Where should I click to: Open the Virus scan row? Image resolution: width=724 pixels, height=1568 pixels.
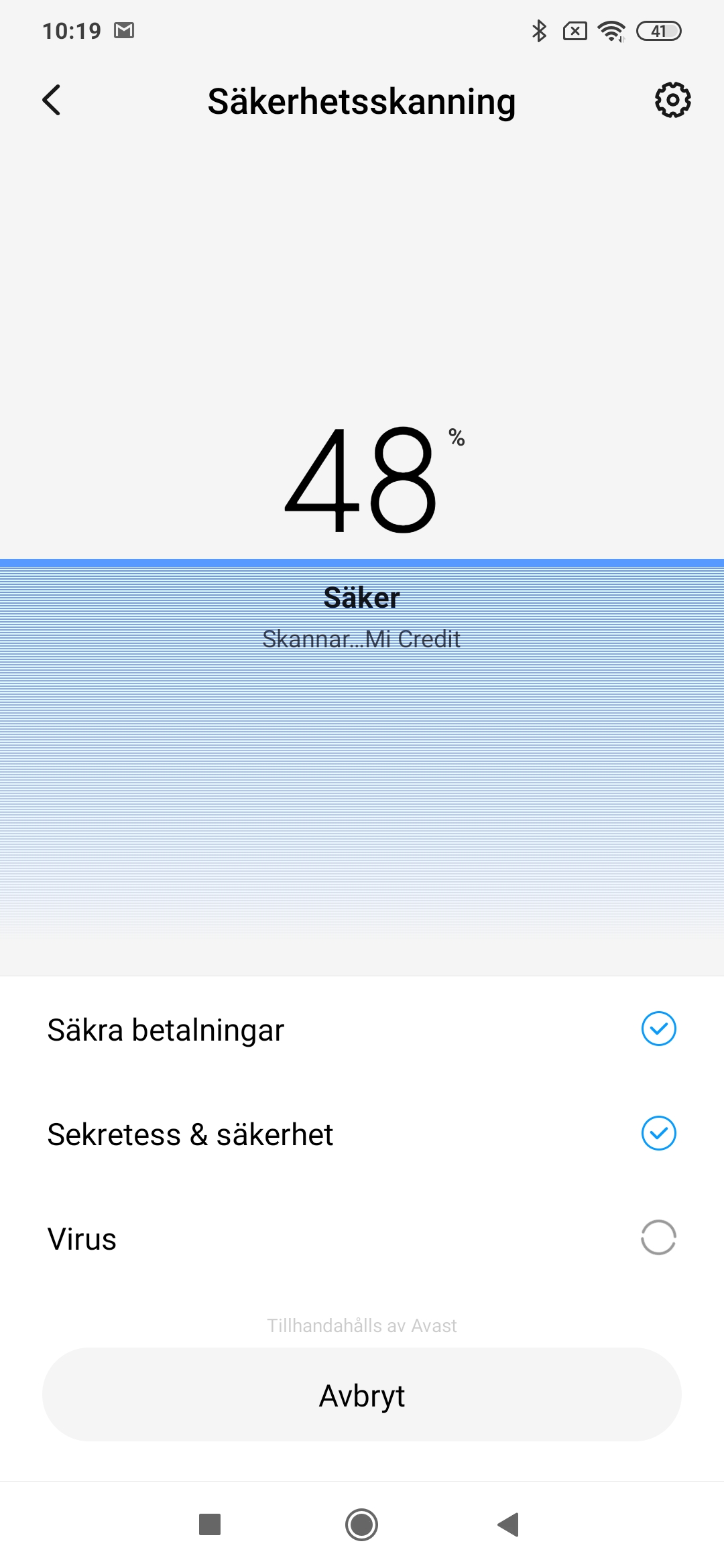click(x=362, y=1238)
